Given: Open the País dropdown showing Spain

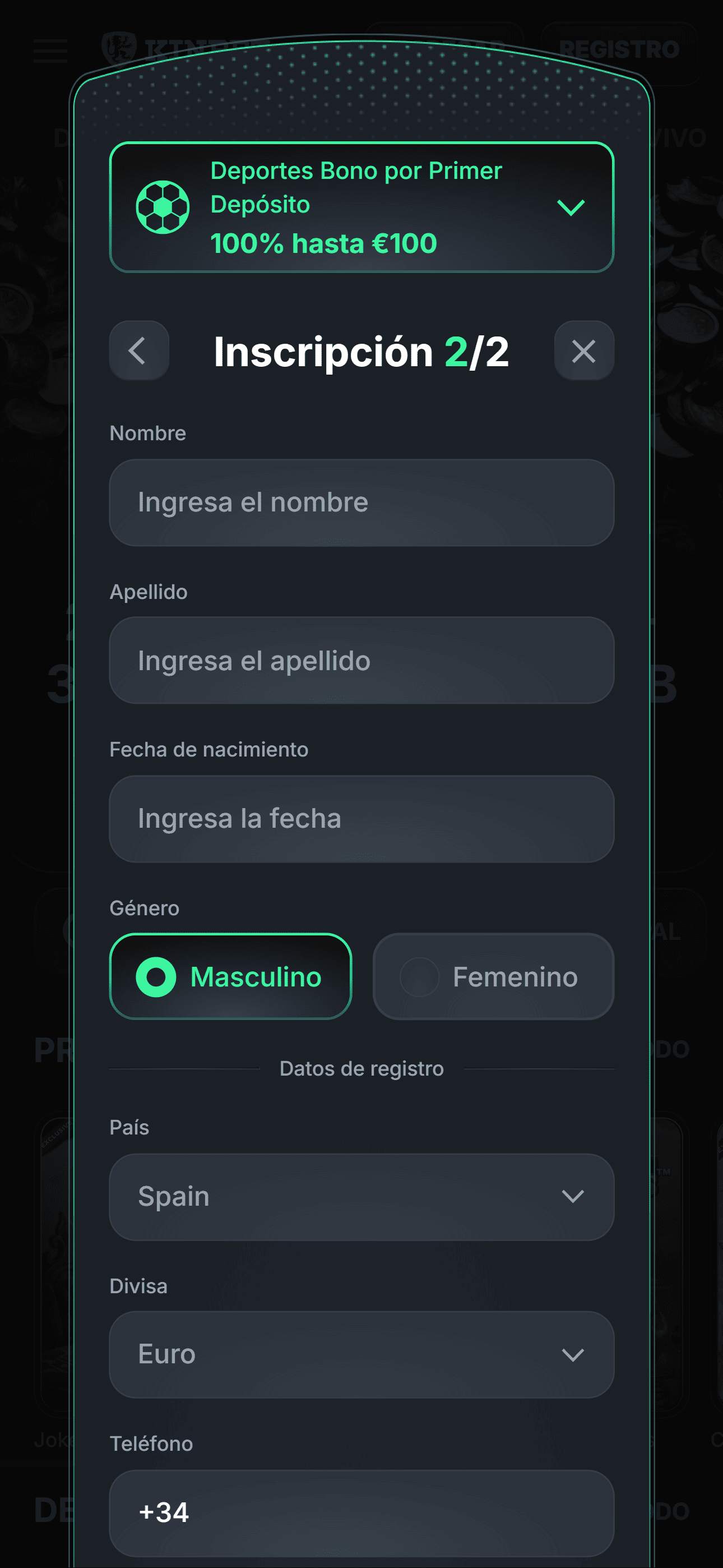Looking at the screenshot, I should click(361, 1197).
